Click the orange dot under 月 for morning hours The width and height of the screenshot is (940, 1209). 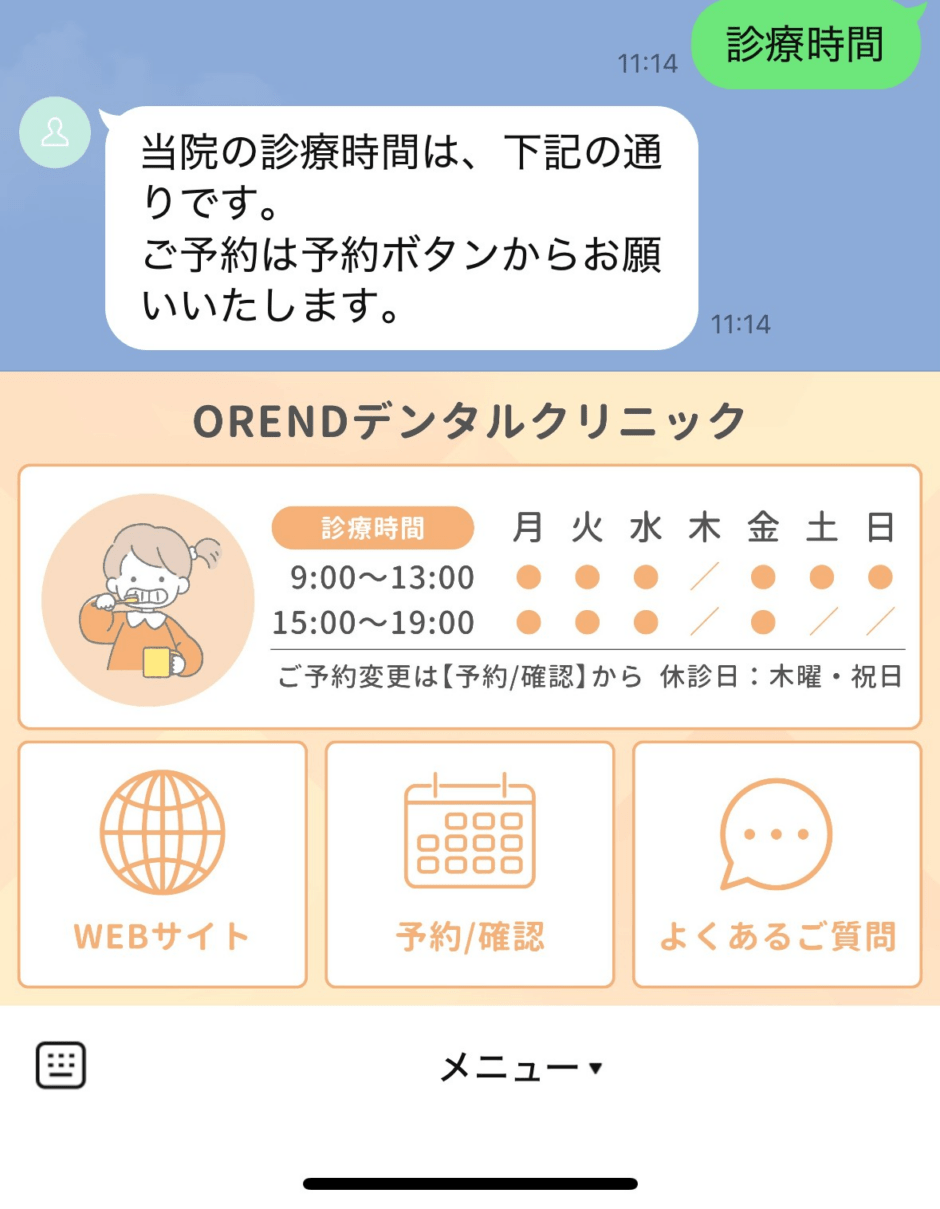pos(528,578)
